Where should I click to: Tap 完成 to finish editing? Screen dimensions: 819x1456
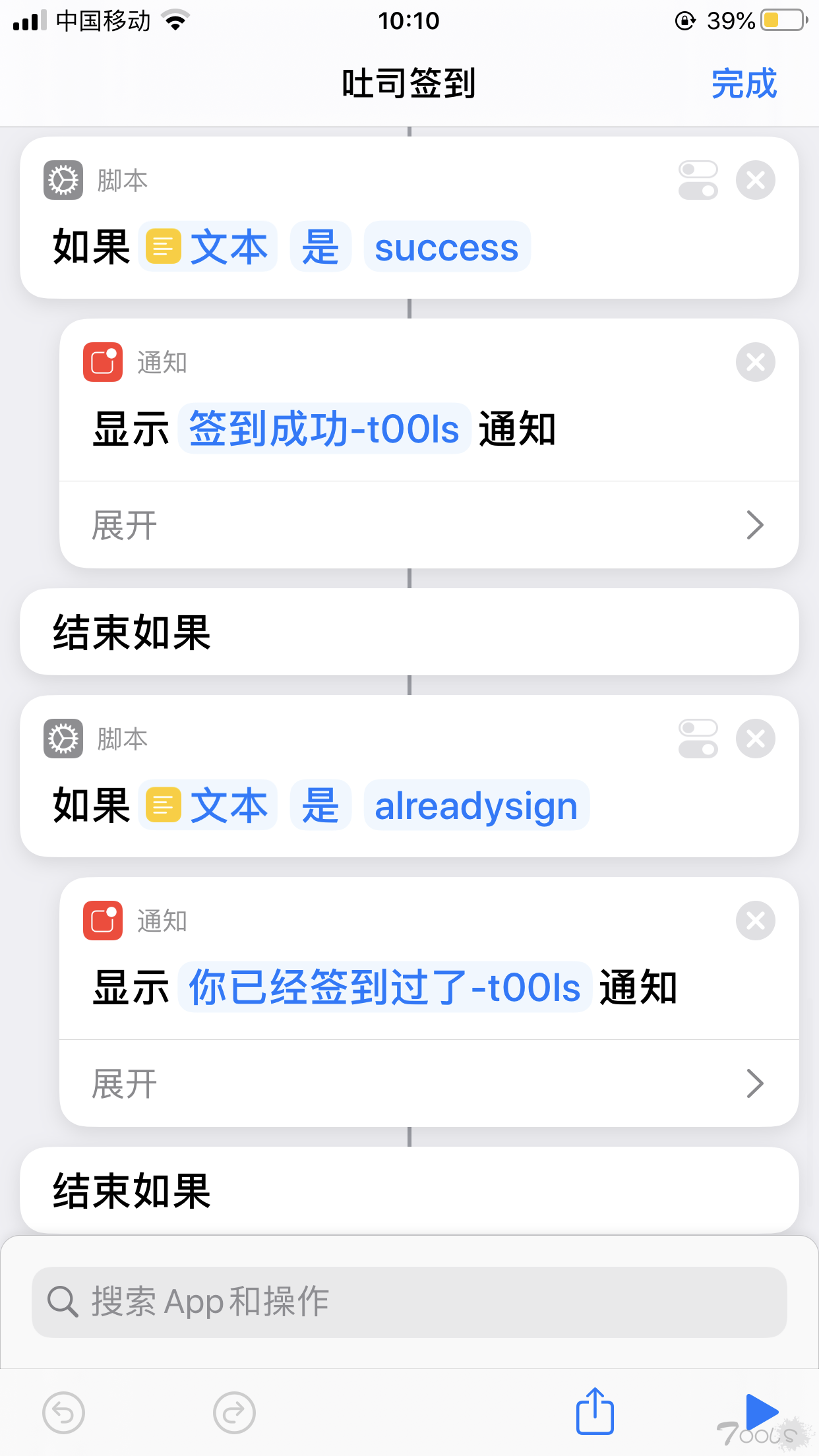[x=744, y=84]
